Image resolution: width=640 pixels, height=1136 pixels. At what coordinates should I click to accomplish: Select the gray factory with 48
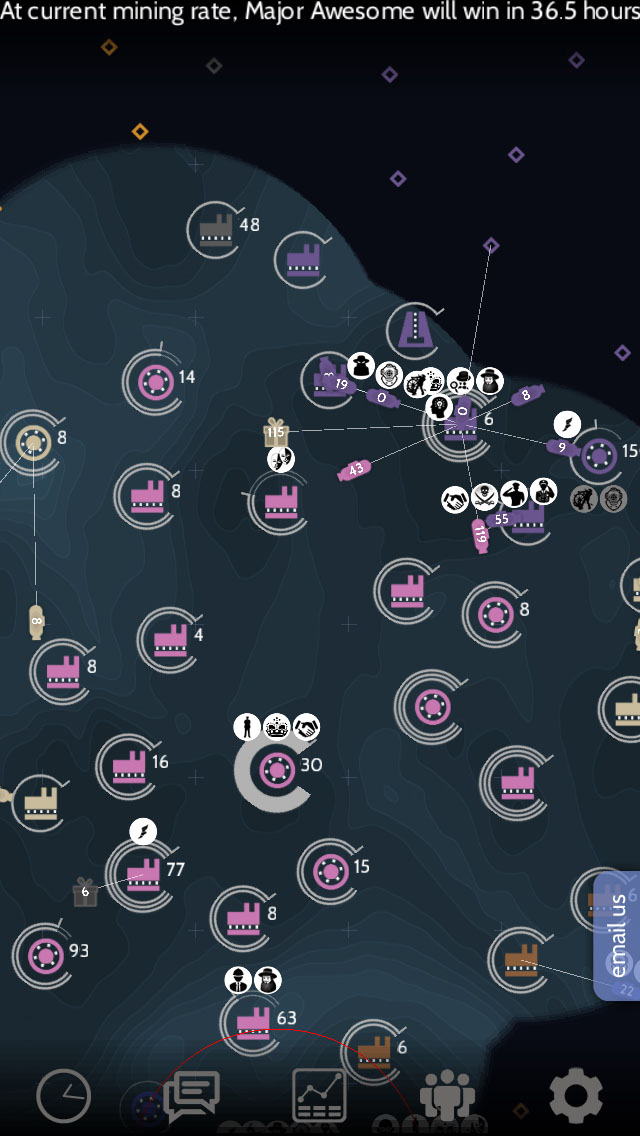pyautogui.click(x=215, y=230)
